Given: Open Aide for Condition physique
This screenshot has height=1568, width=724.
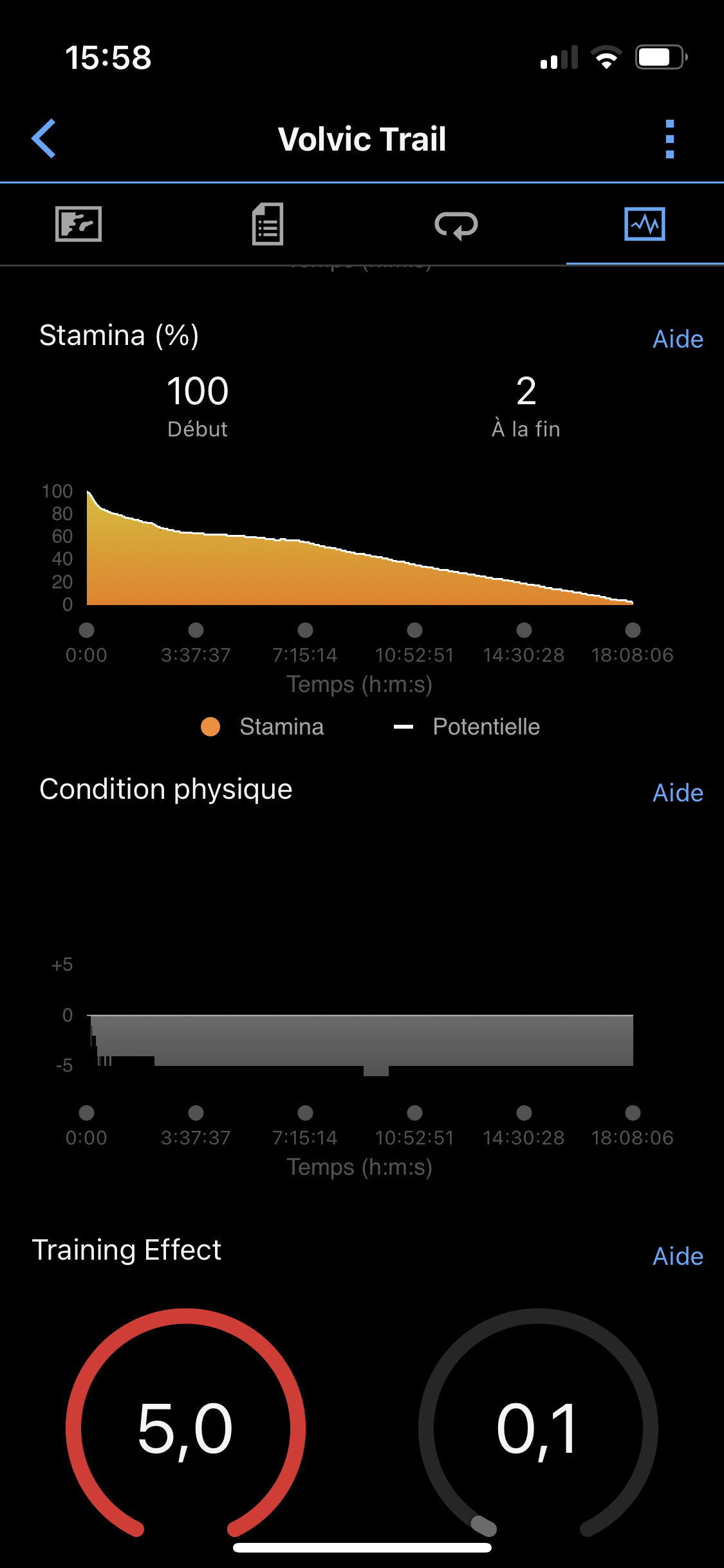Looking at the screenshot, I should 677,793.
